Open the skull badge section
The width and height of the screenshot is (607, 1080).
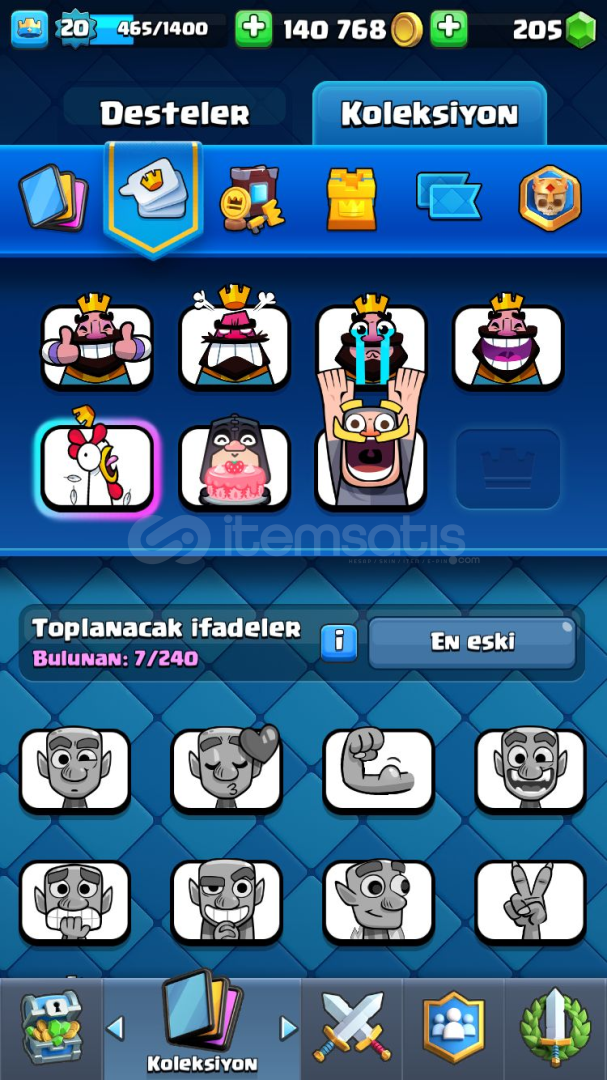[550, 198]
